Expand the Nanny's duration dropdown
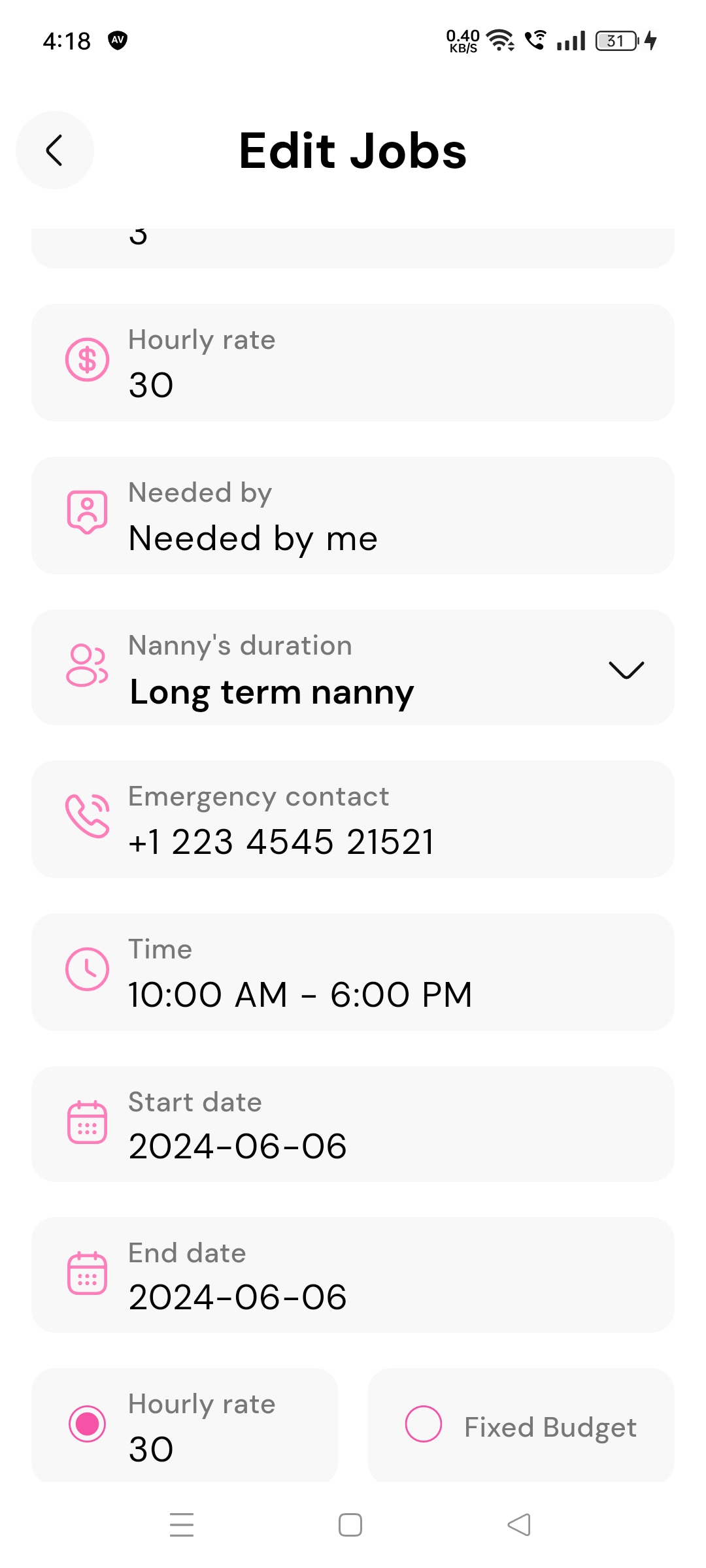 pyautogui.click(x=625, y=669)
